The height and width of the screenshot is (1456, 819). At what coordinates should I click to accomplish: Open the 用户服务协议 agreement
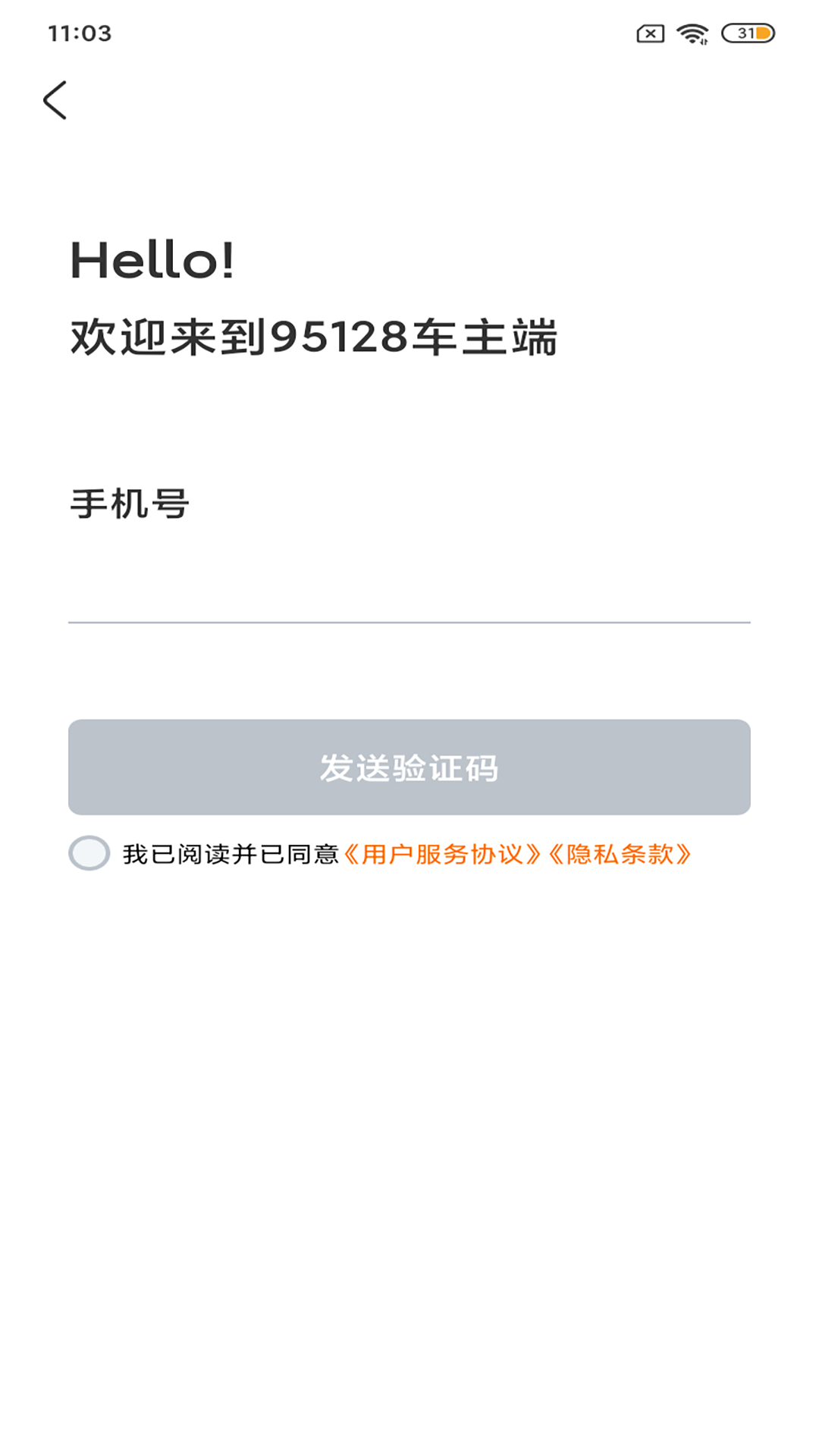point(442,855)
